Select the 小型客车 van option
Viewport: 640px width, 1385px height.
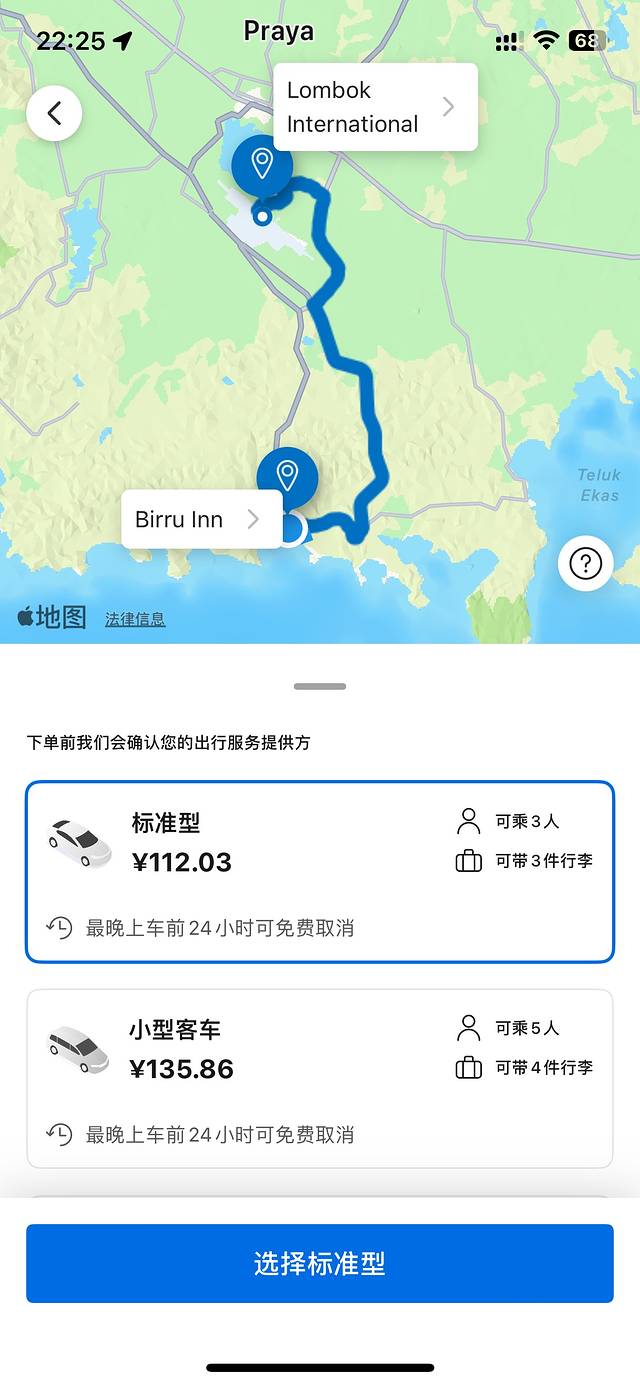pyautogui.click(x=320, y=1078)
